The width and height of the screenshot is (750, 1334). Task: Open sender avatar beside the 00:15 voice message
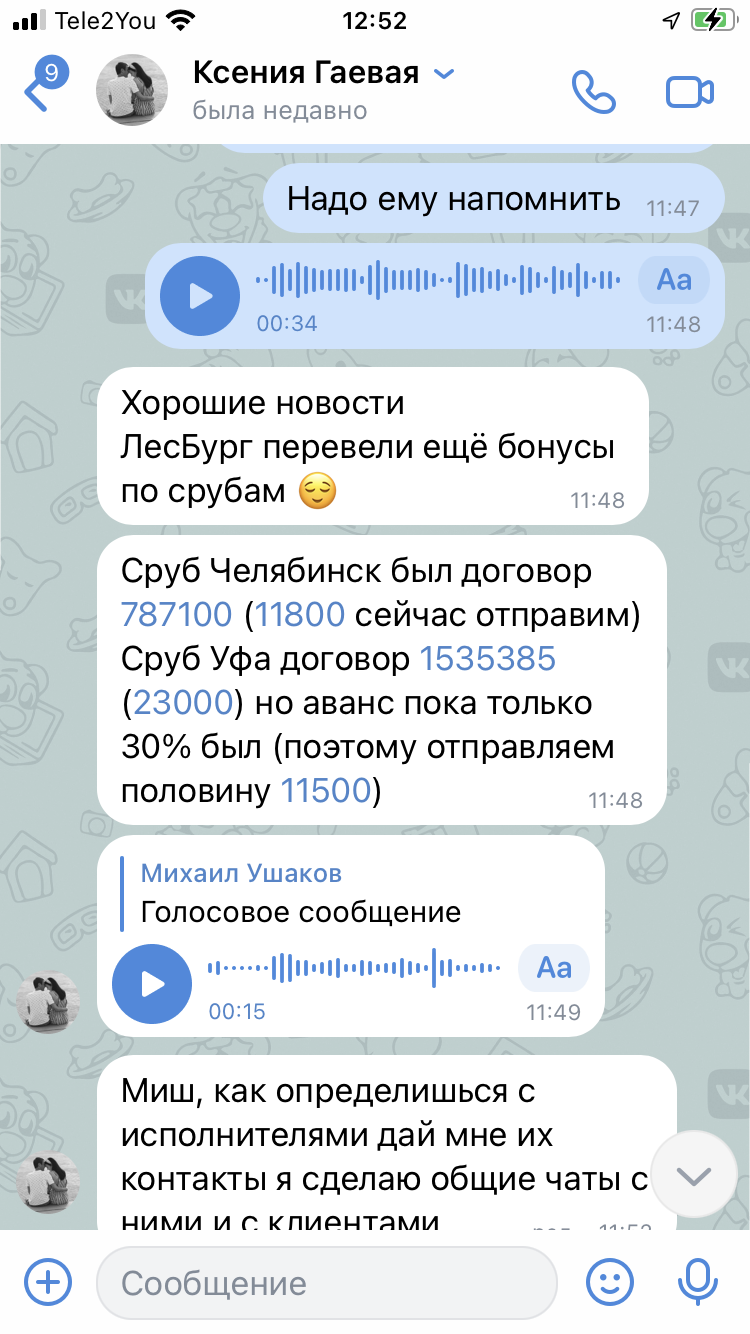pos(49,1002)
